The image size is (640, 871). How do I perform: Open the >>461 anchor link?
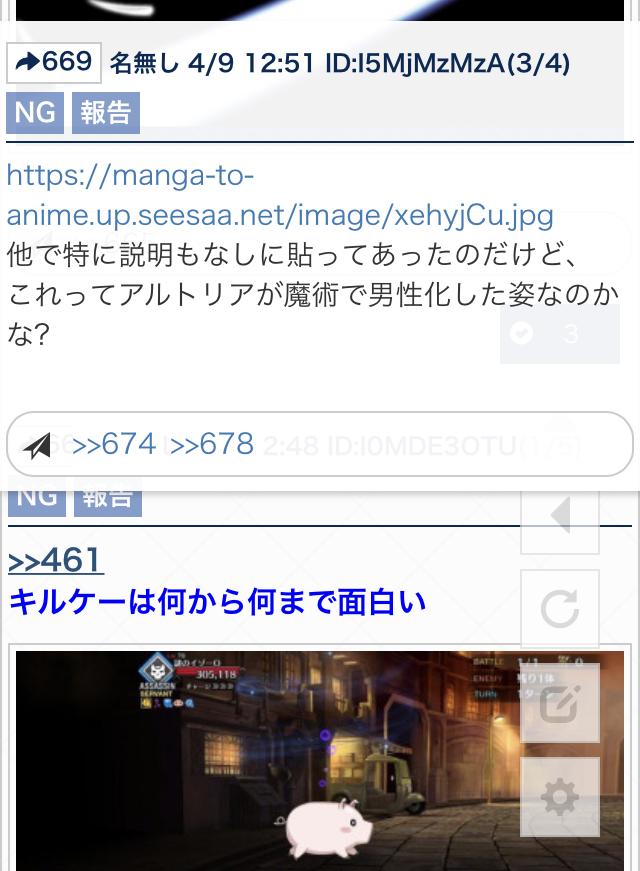tap(56, 560)
